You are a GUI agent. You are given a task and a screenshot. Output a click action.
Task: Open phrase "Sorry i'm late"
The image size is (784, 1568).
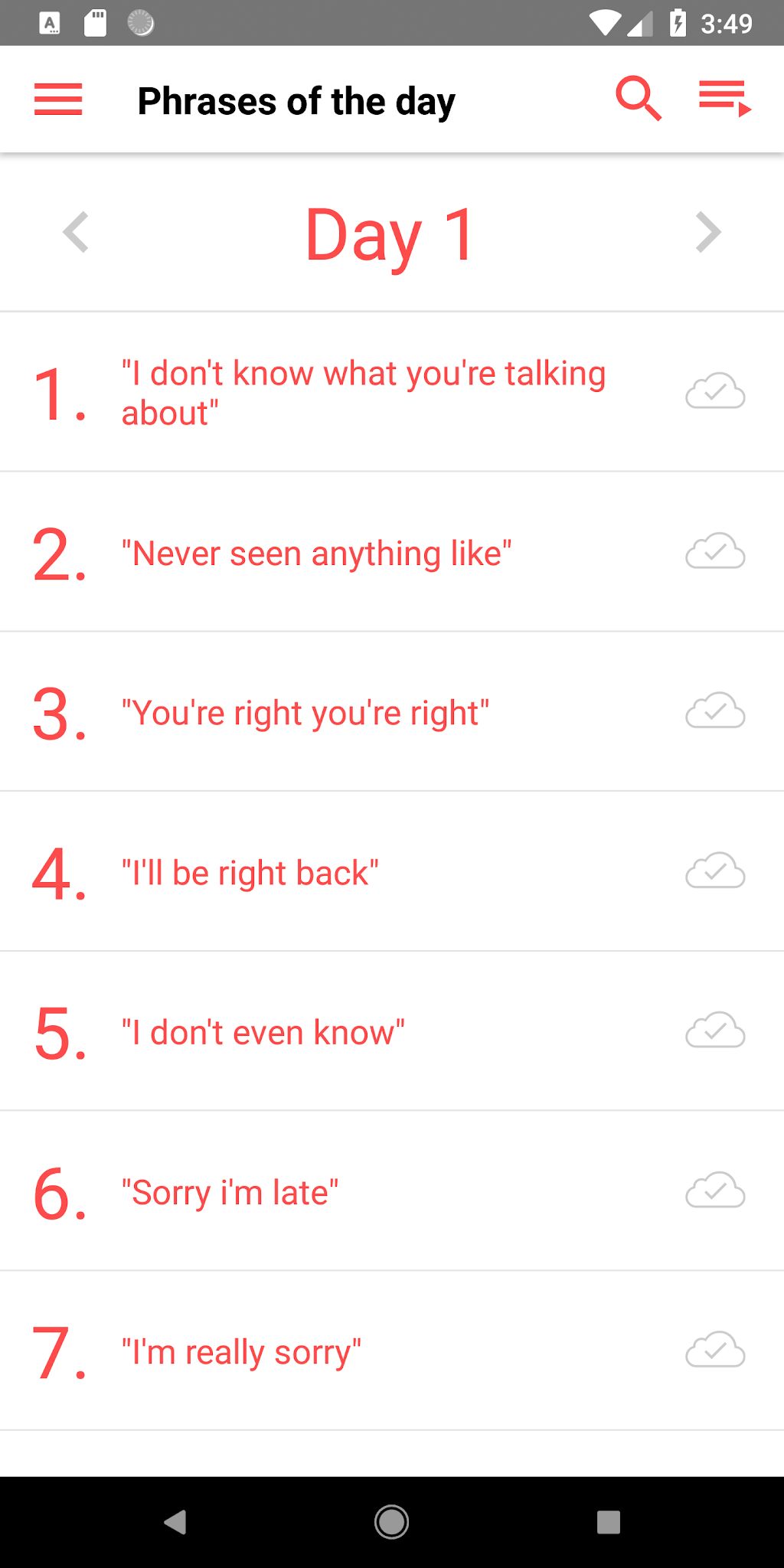(x=230, y=1193)
